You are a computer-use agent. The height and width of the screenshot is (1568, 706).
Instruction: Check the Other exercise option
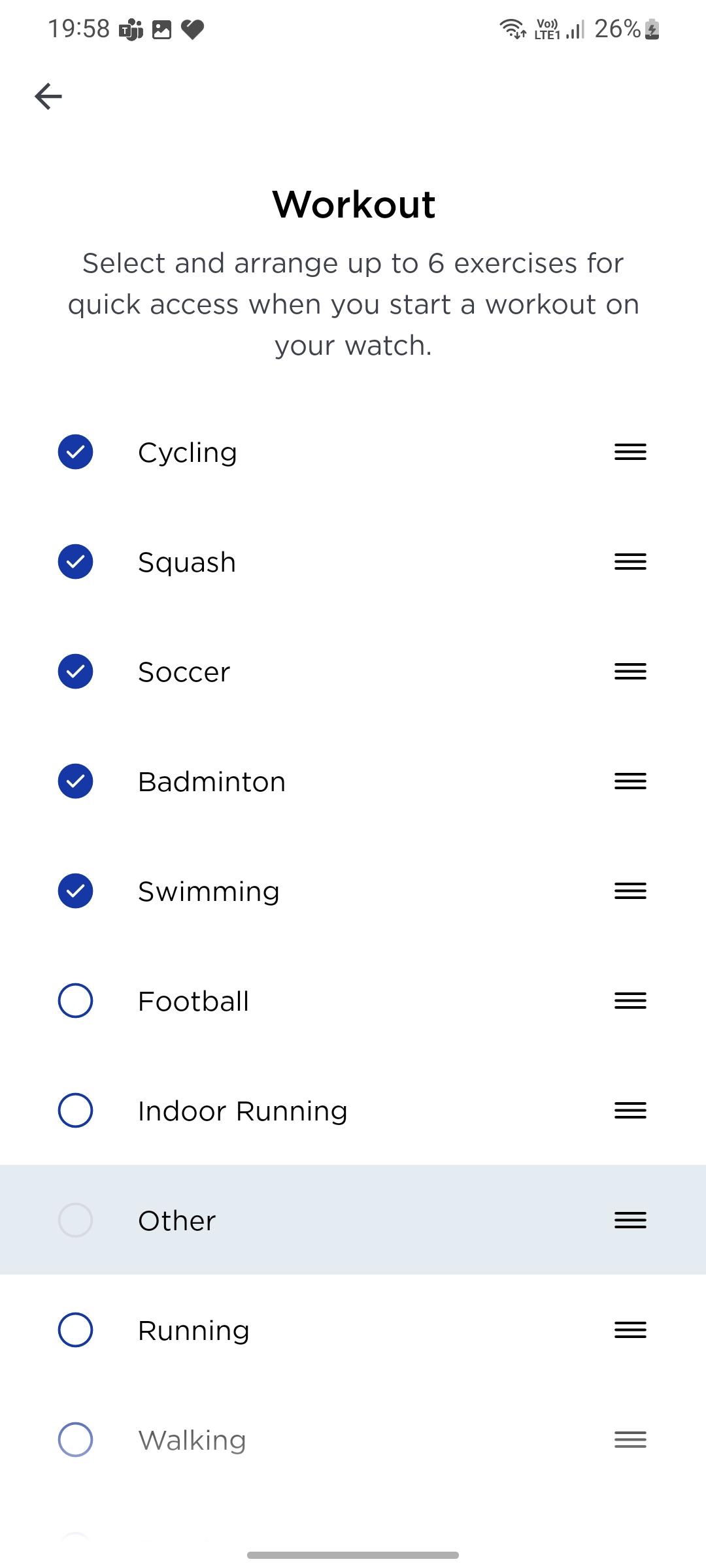pos(75,1220)
